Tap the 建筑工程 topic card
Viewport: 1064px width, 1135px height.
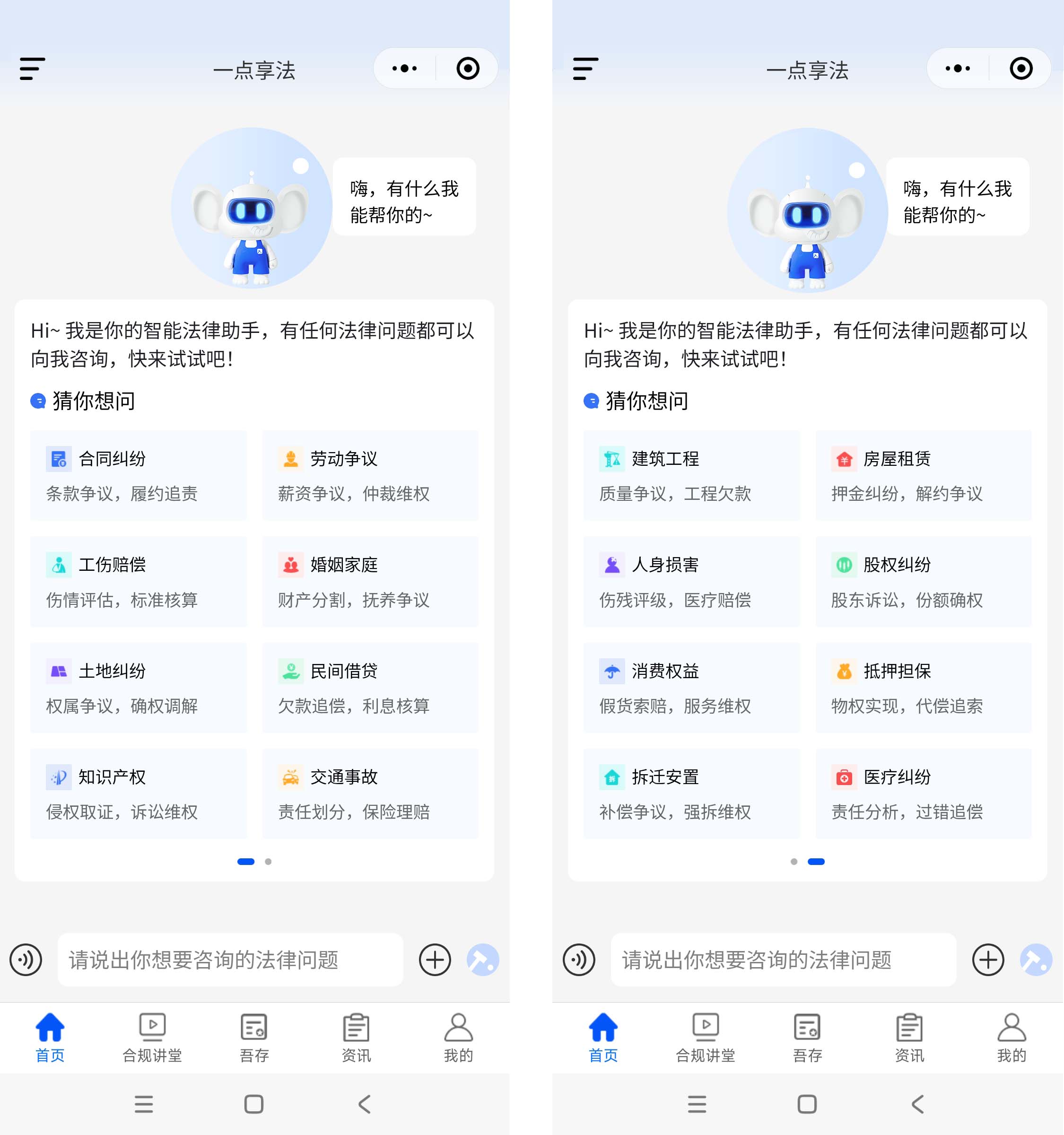pos(691,475)
